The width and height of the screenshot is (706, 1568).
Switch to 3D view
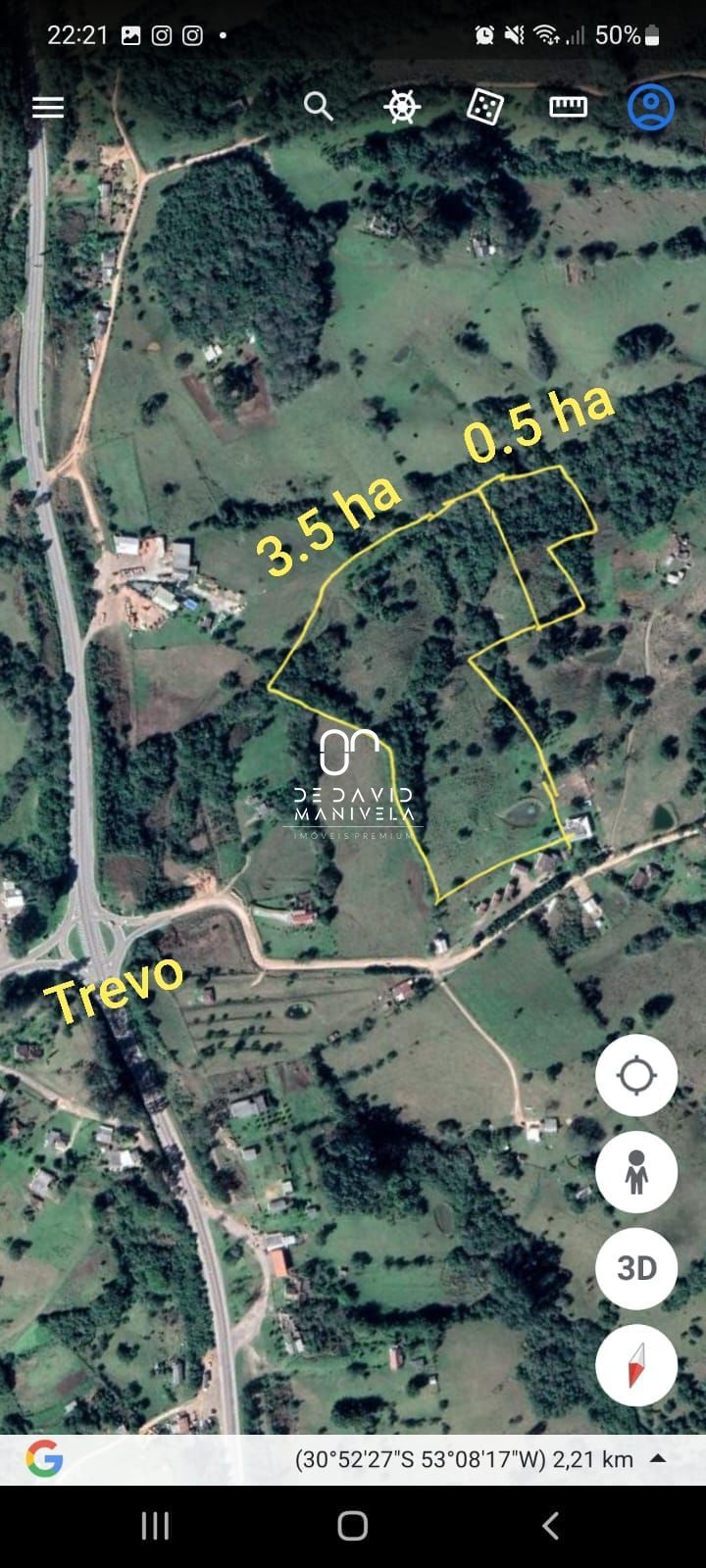[636, 1267]
